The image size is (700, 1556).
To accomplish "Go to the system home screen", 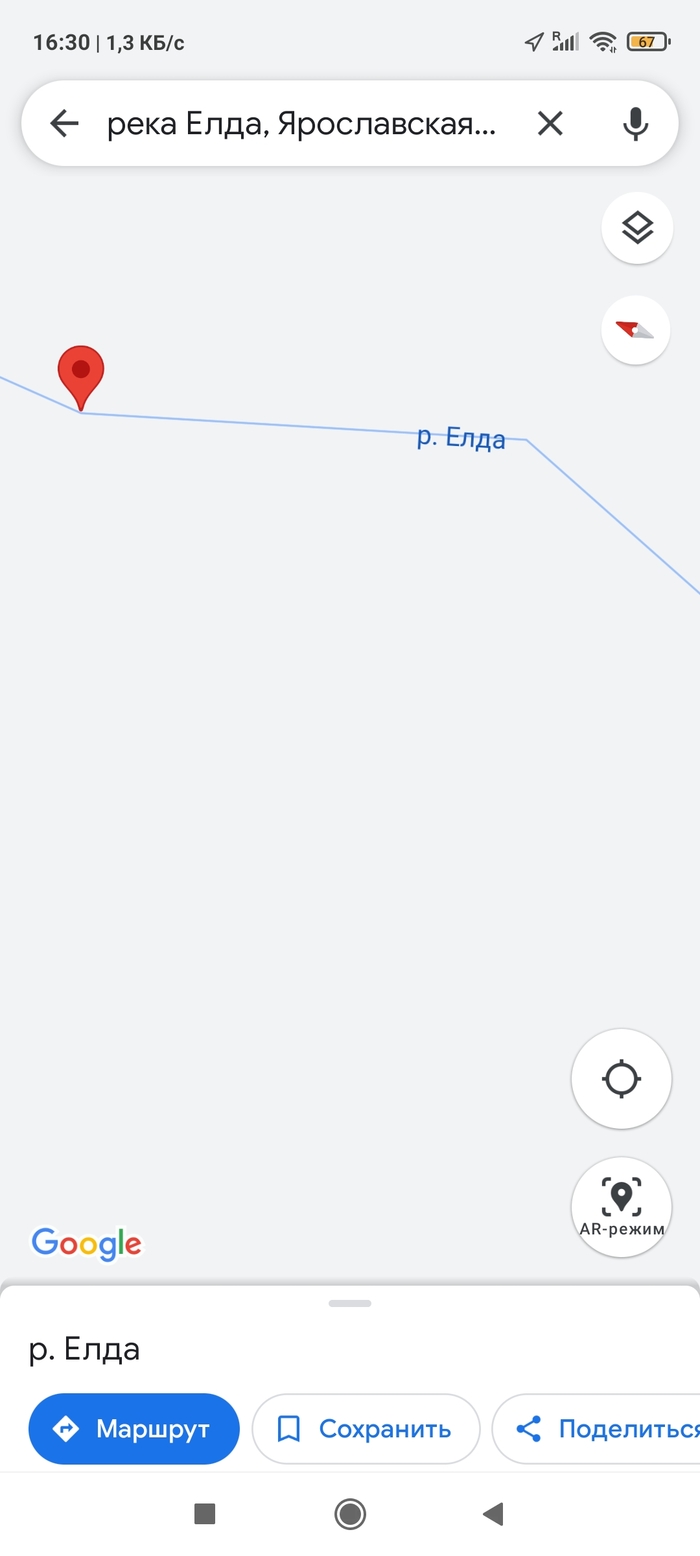I will coord(350,1514).
